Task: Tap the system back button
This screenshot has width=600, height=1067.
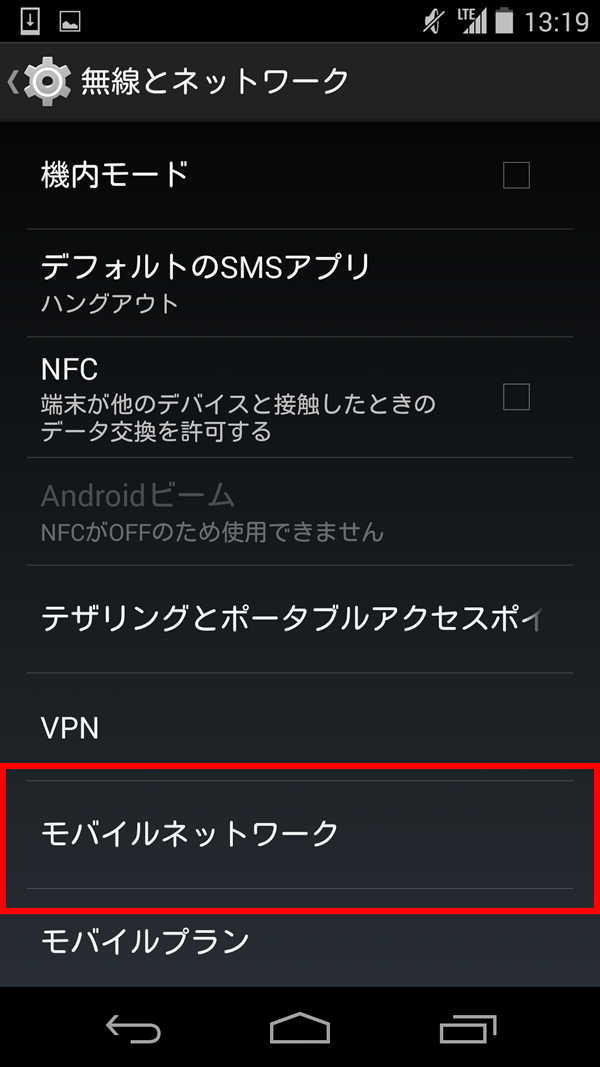Action: 133,1028
